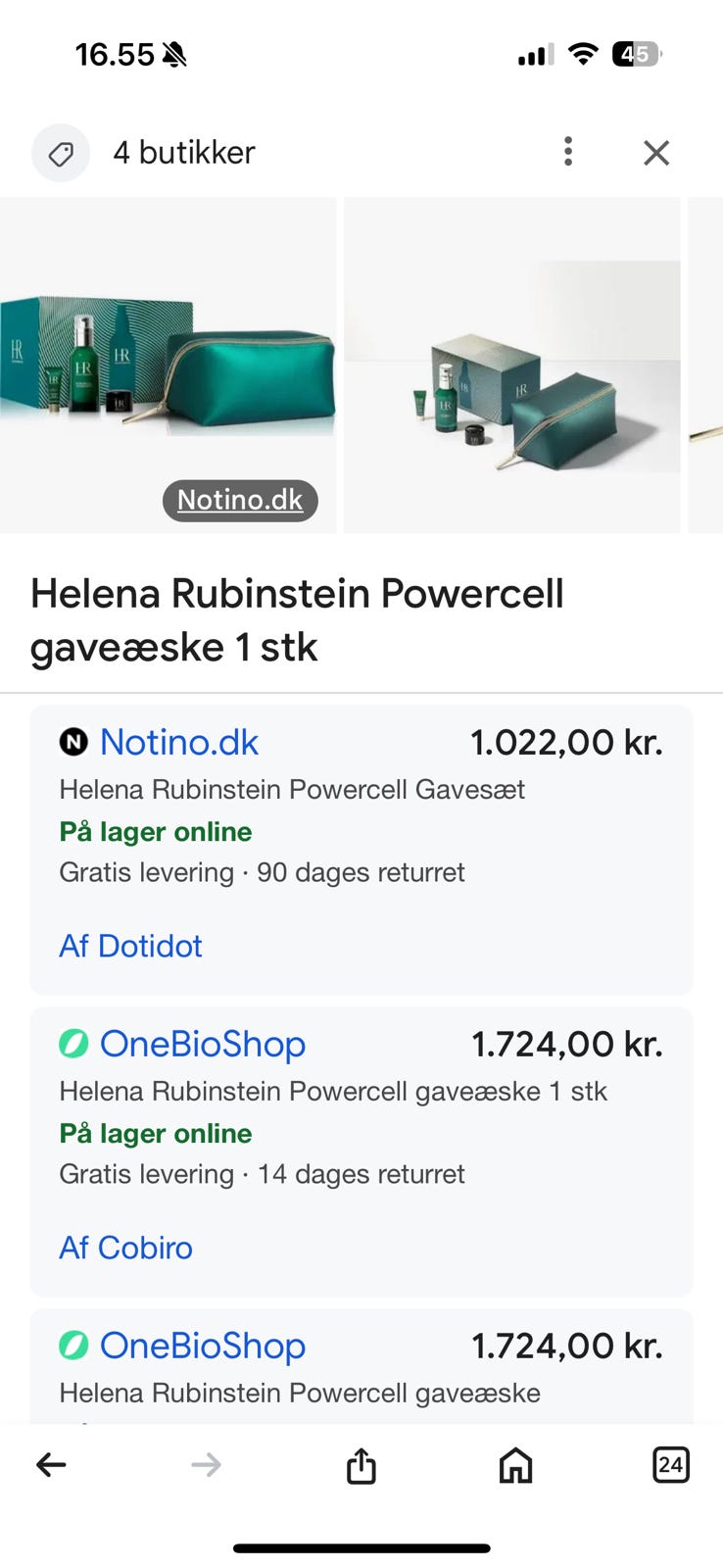Click the Af Dotidot attribution link

click(x=130, y=946)
